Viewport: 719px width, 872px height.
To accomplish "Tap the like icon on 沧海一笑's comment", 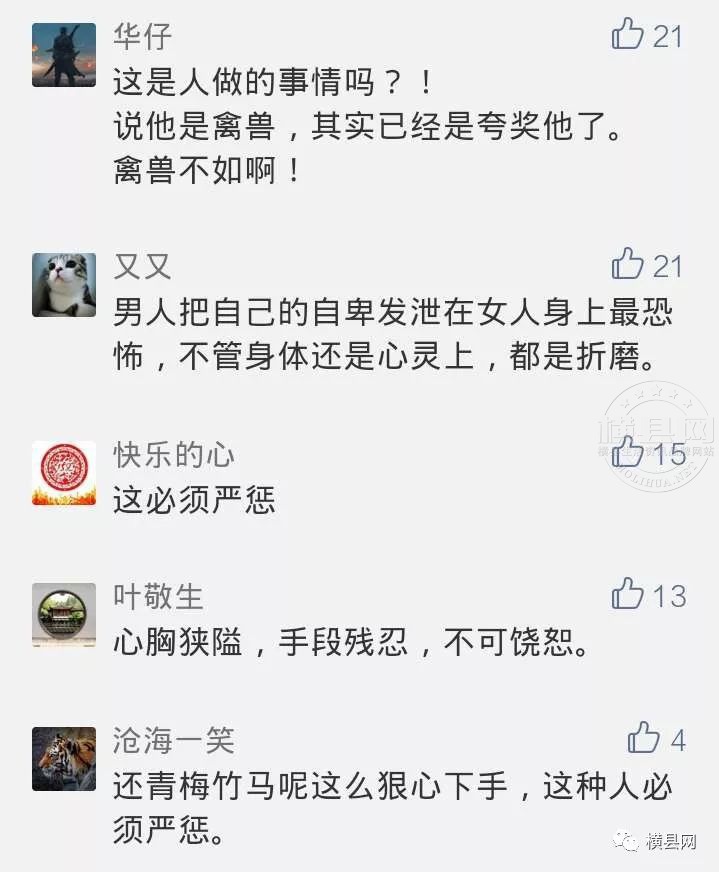I will pyautogui.click(x=644, y=738).
